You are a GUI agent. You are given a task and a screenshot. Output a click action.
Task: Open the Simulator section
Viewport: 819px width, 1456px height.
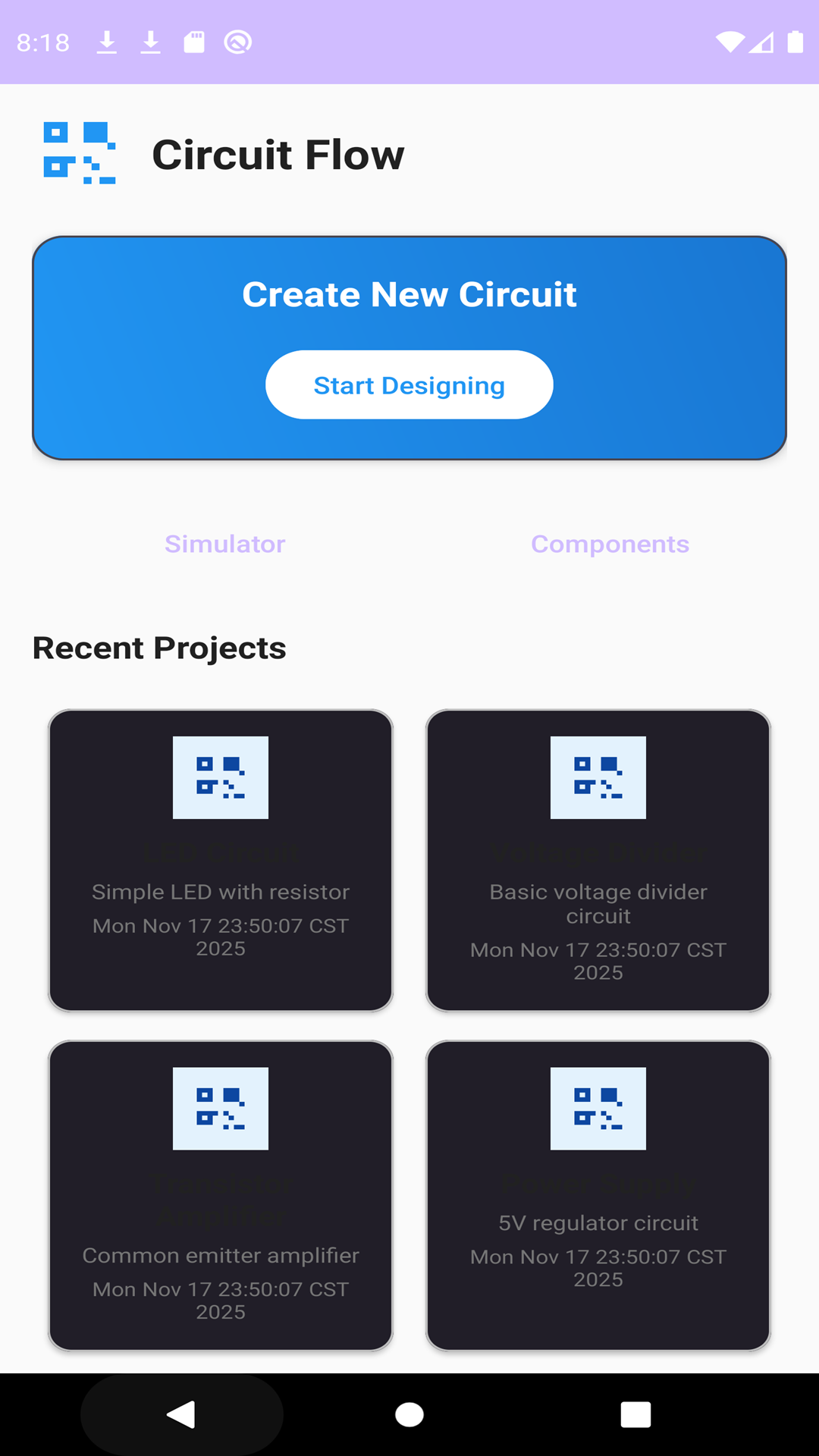[224, 544]
